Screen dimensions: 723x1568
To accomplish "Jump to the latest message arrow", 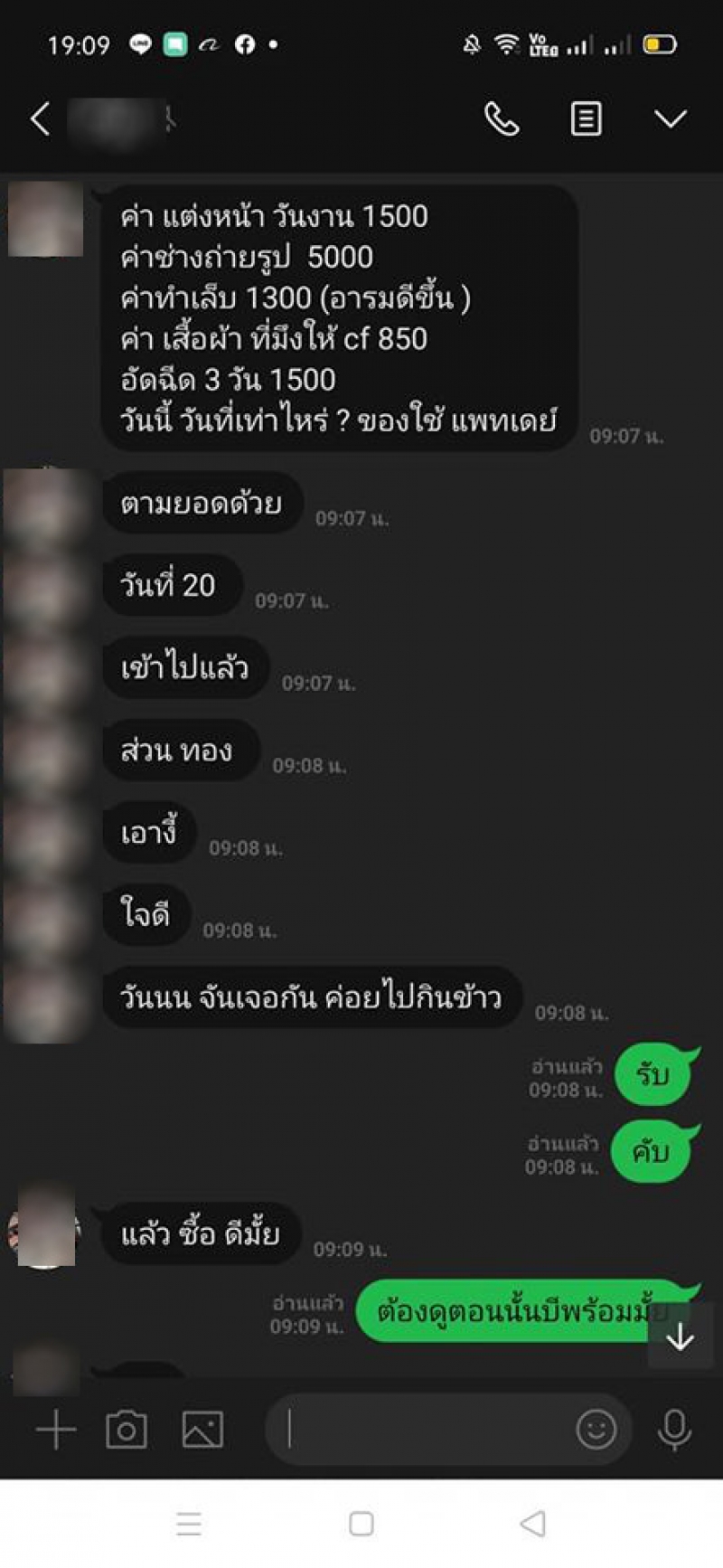I will pyautogui.click(x=680, y=1337).
